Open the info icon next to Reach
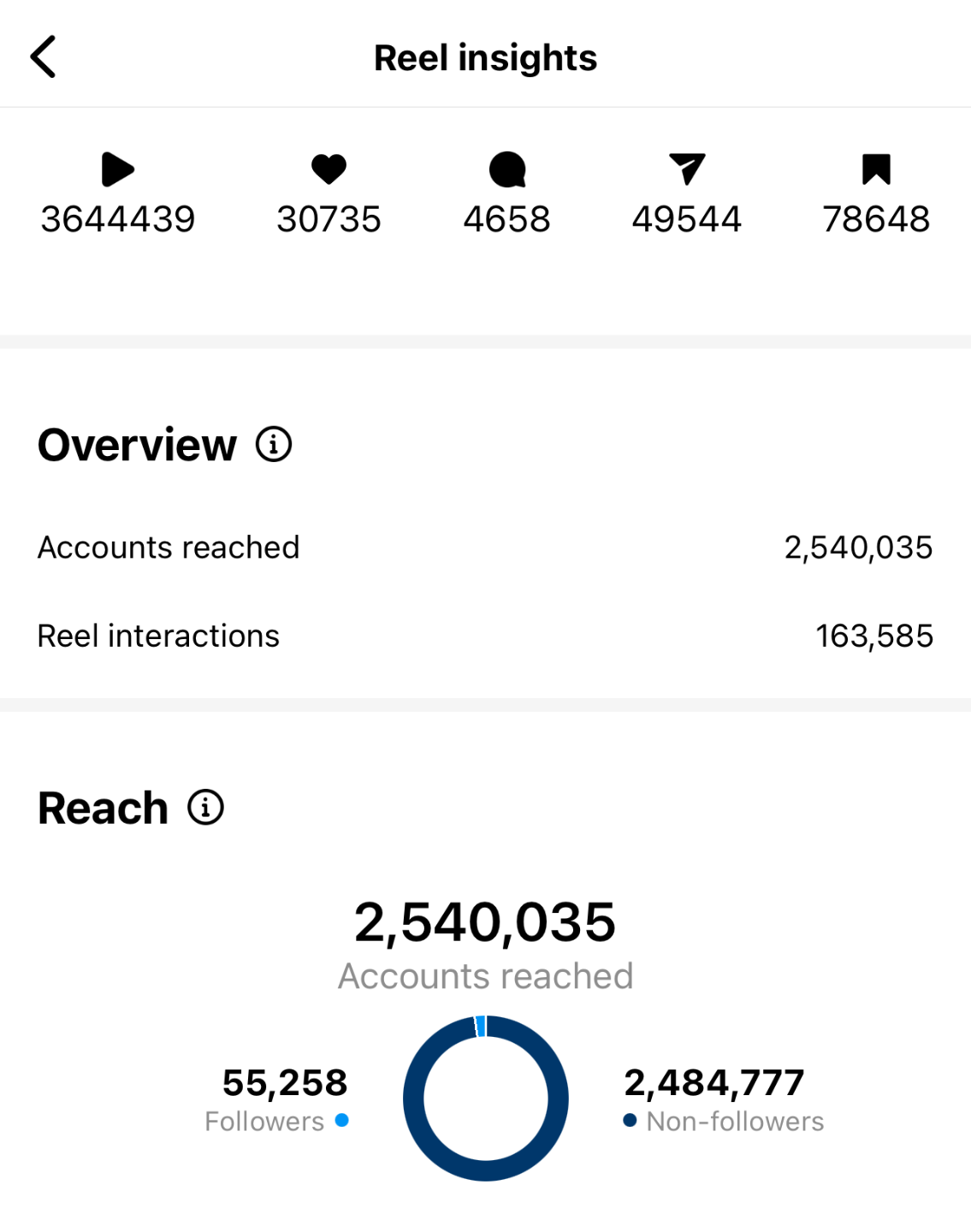This screenshot has height=1232, width=971. (205, 808)
